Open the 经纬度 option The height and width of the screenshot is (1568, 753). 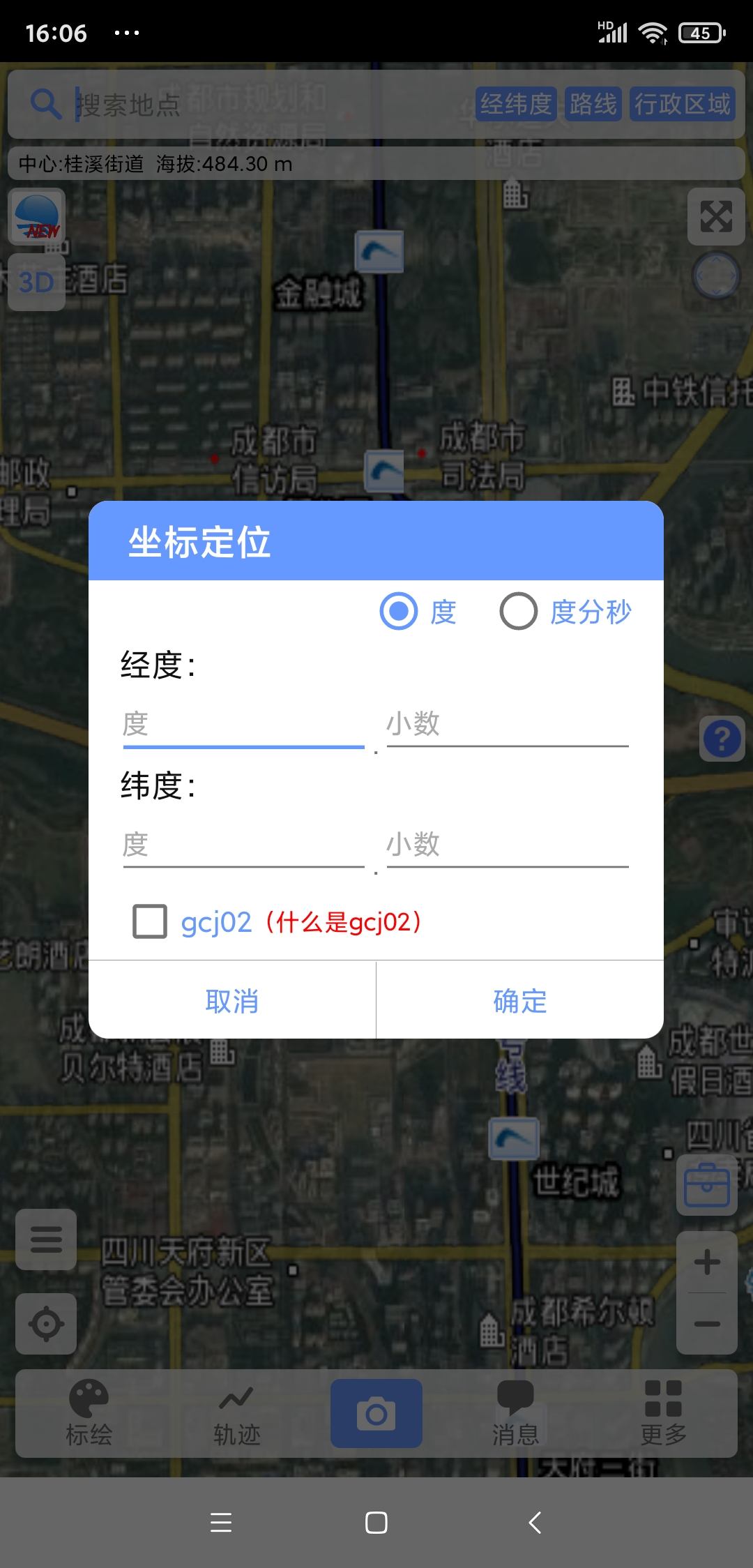pyautogui.click(x=516, y=104)
